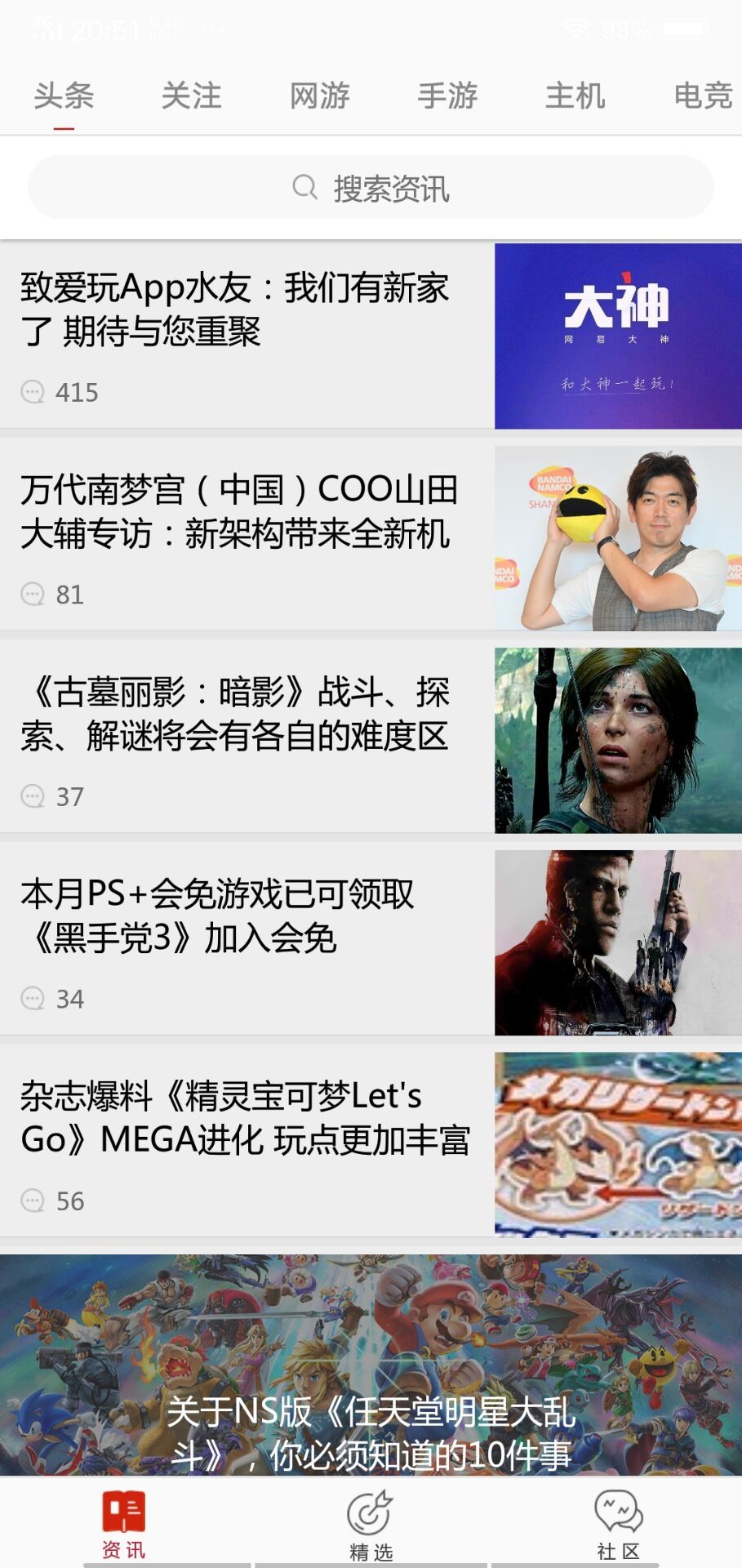Click comment bubble beside count 81
Viewport: 742px width, 1568px height.
pyautogui.click(x=33, y=595)
